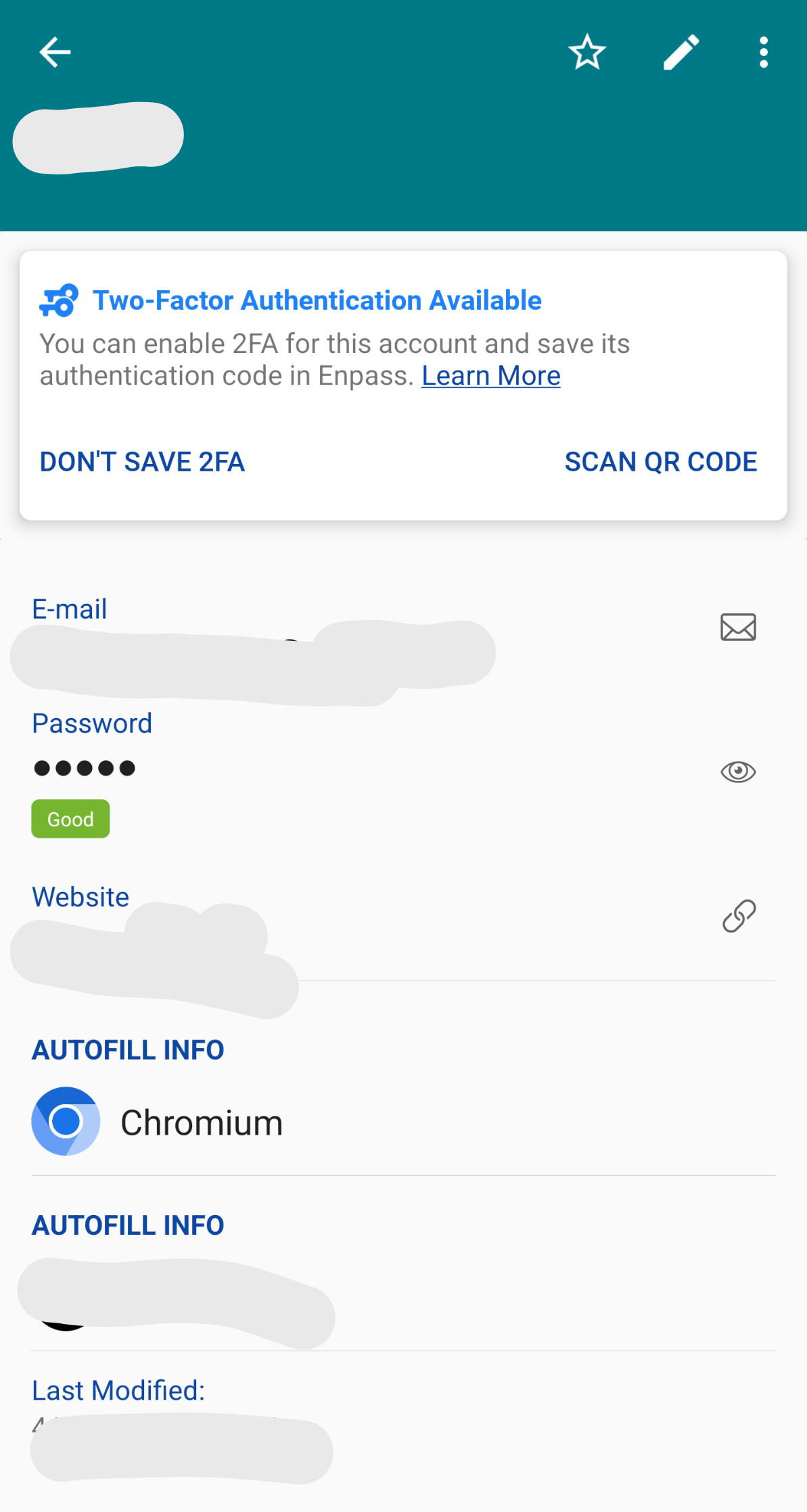Edit this entry with the pencil
Viewport: 807px width, 1512px height.
(x=681, y=52)
